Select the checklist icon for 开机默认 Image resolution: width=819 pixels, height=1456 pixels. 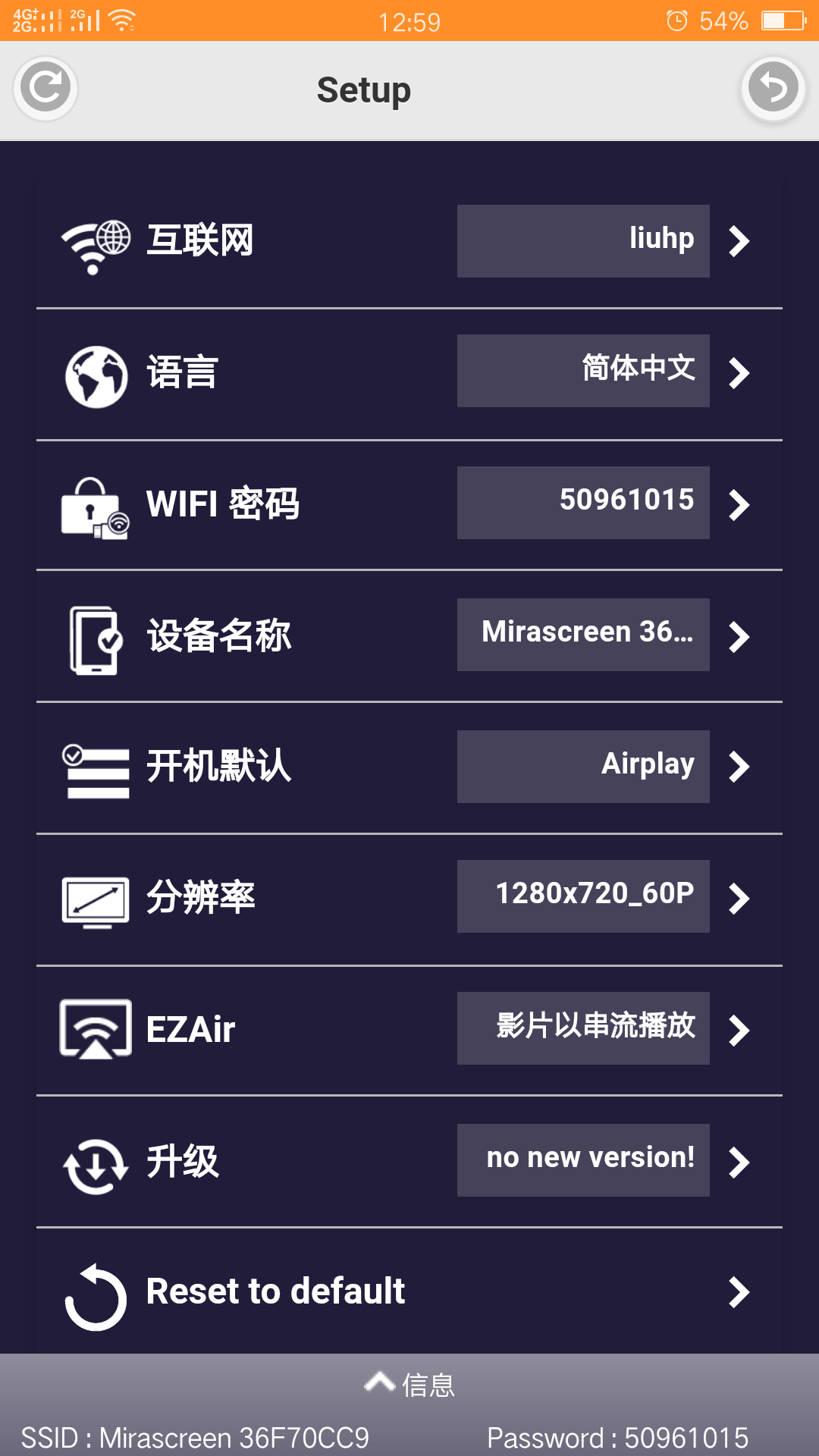pyautogui.click(x=95, y=767)
